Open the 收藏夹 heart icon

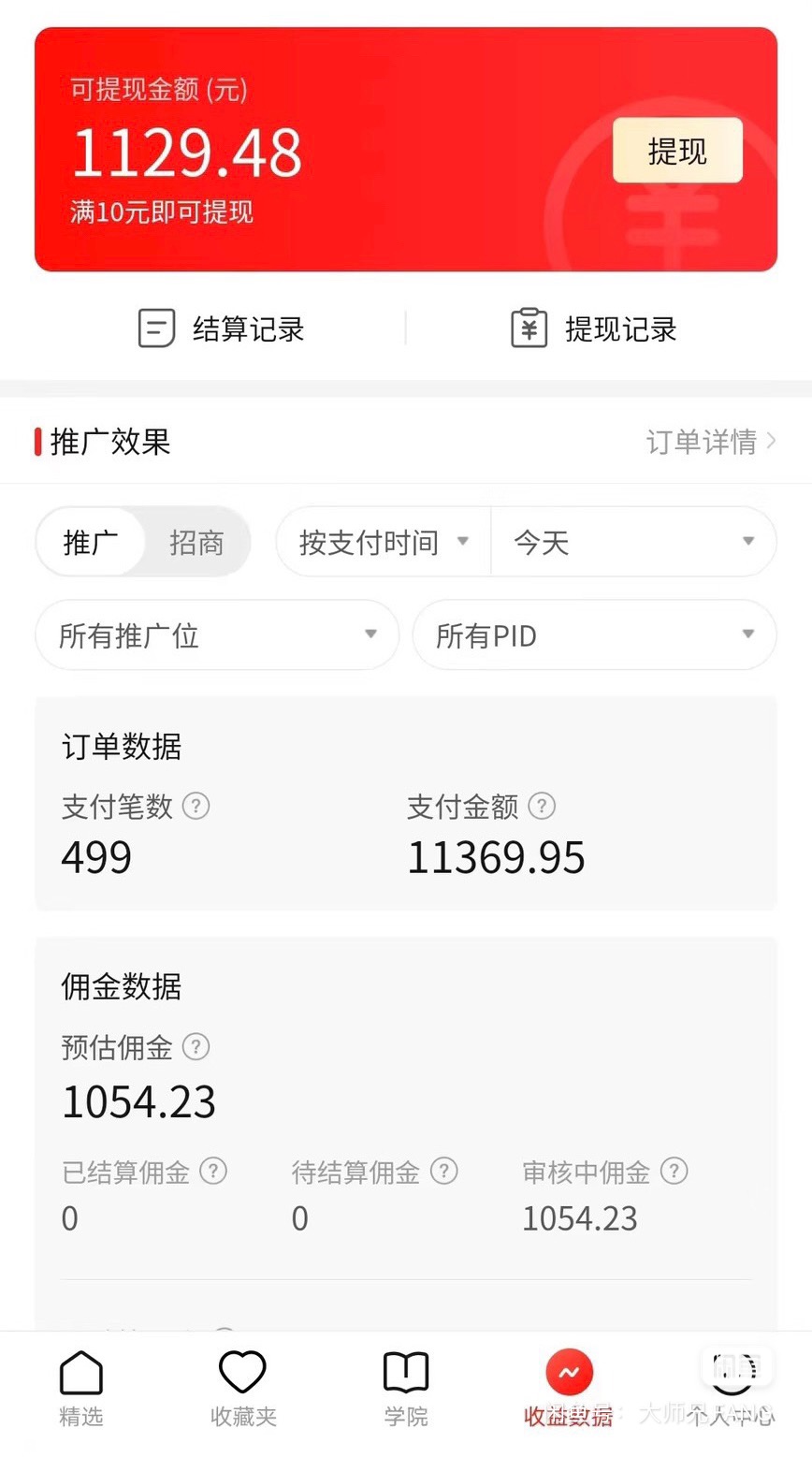point(242,1373)
